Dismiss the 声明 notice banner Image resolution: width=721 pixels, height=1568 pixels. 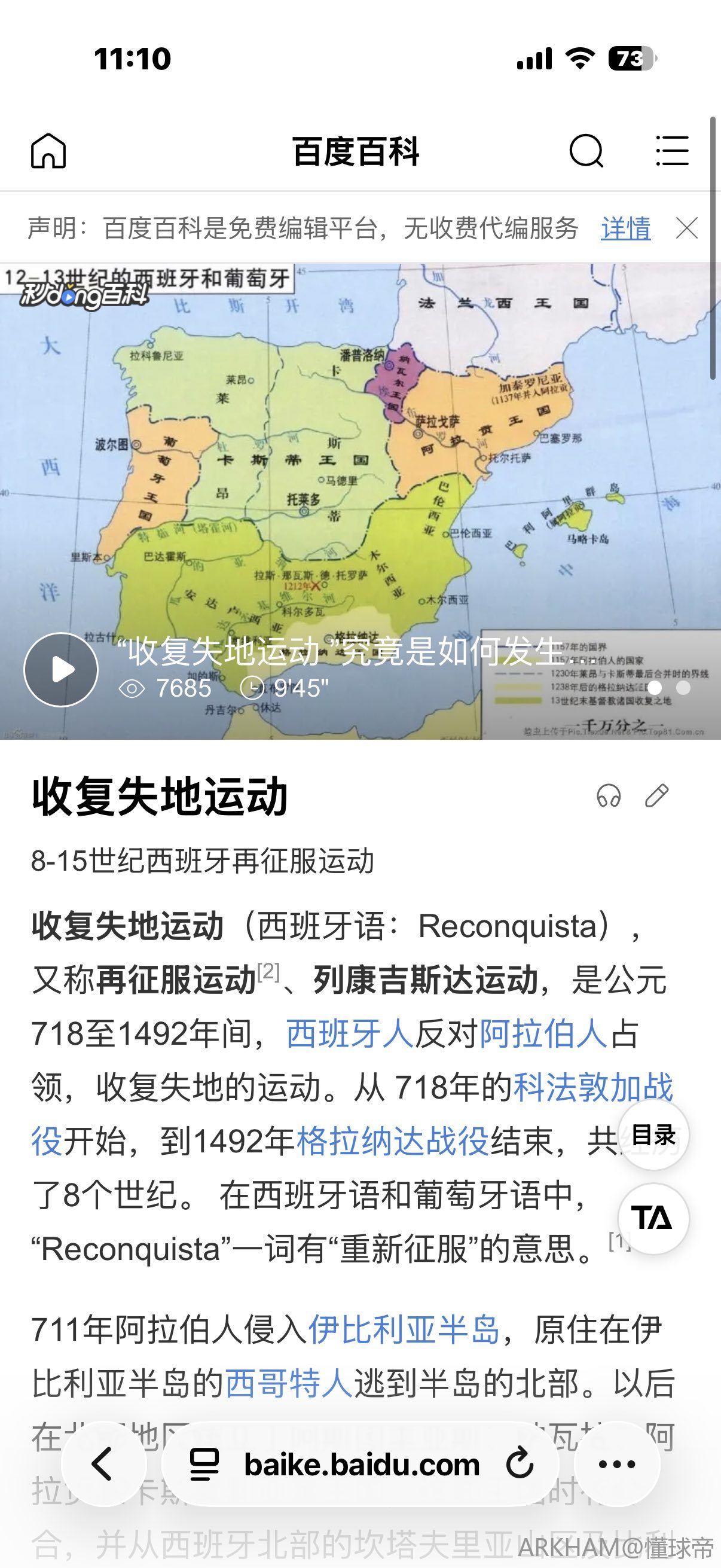coord(687,229)
